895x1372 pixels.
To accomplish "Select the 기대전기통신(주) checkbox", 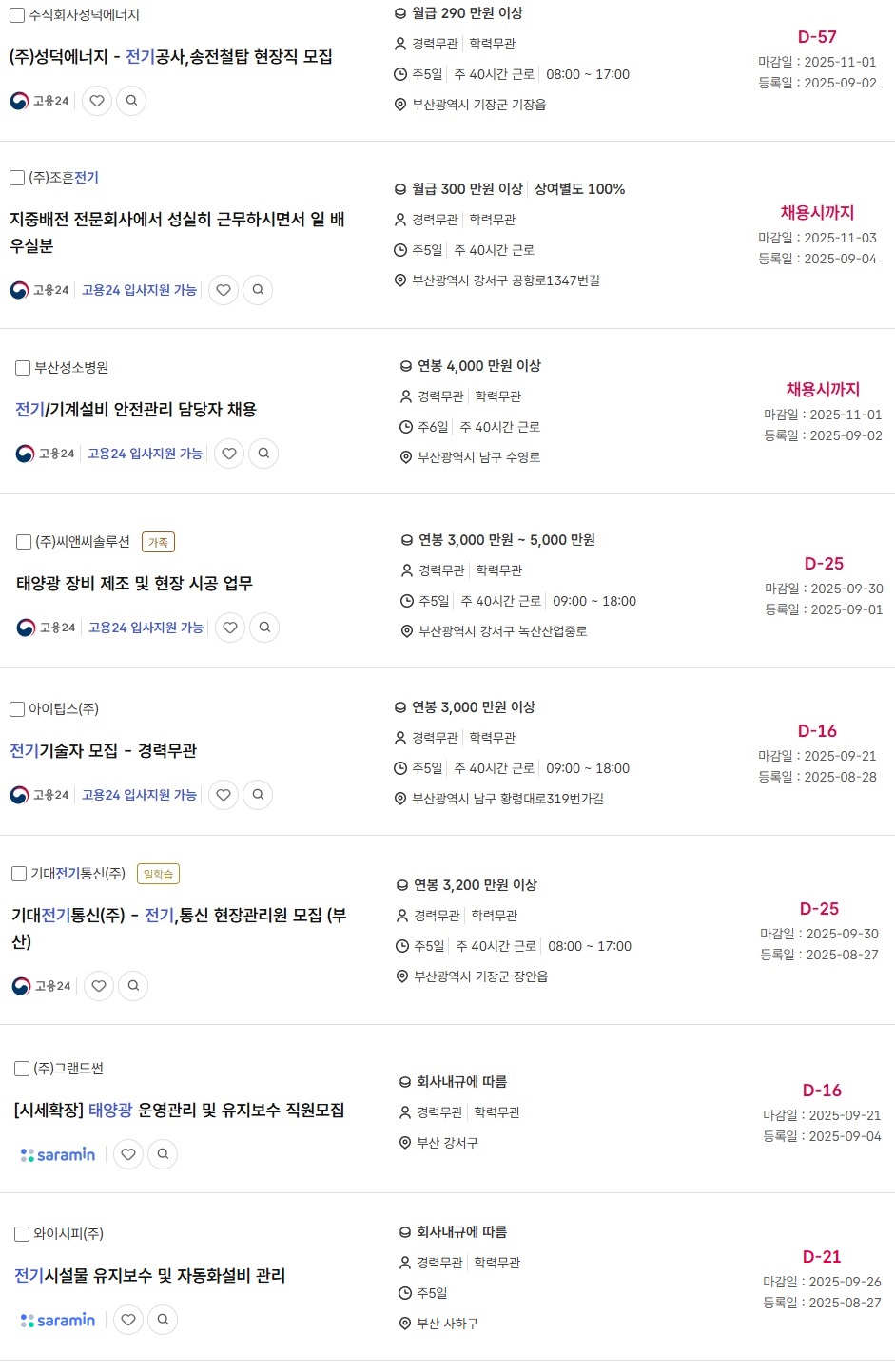I will coord(19,874).
